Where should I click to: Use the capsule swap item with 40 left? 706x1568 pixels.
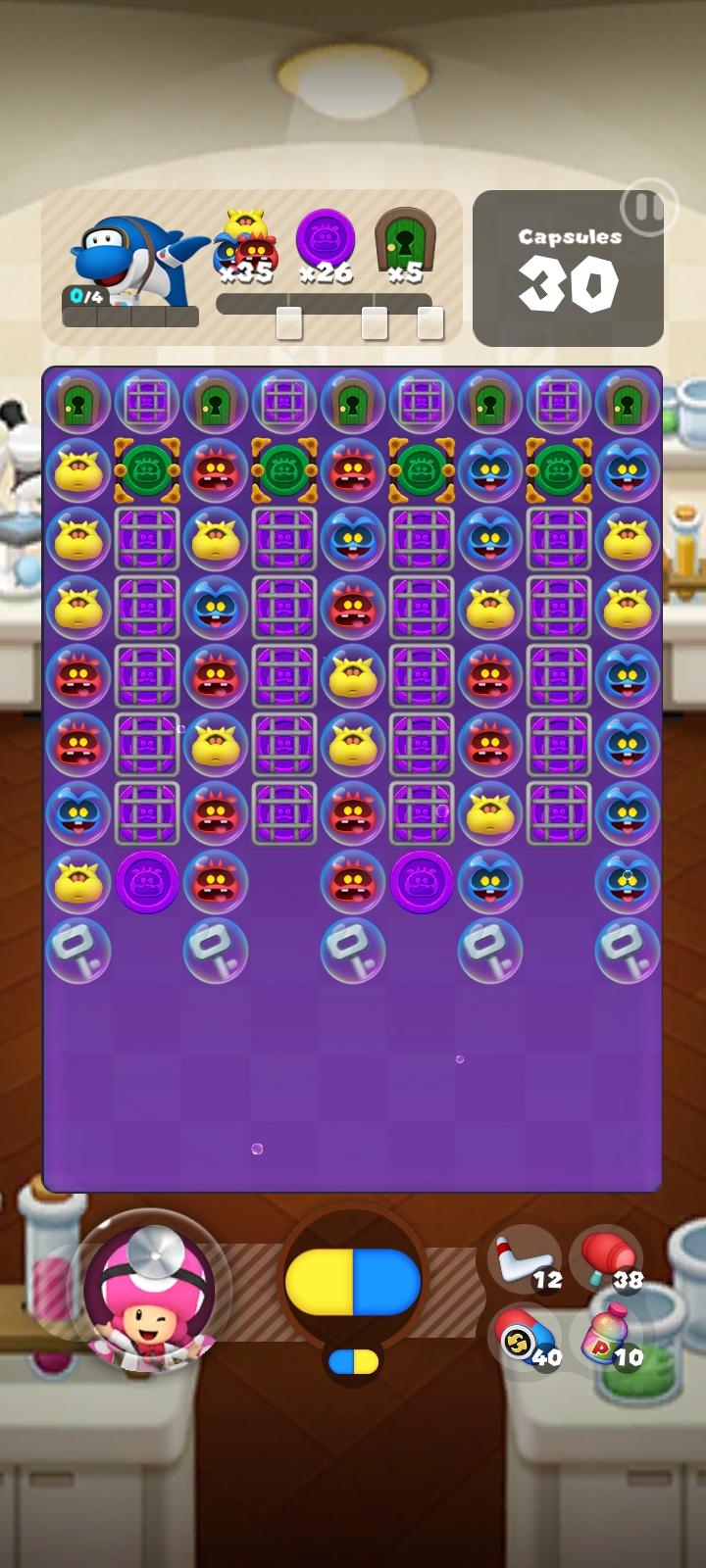[525, 1340]
